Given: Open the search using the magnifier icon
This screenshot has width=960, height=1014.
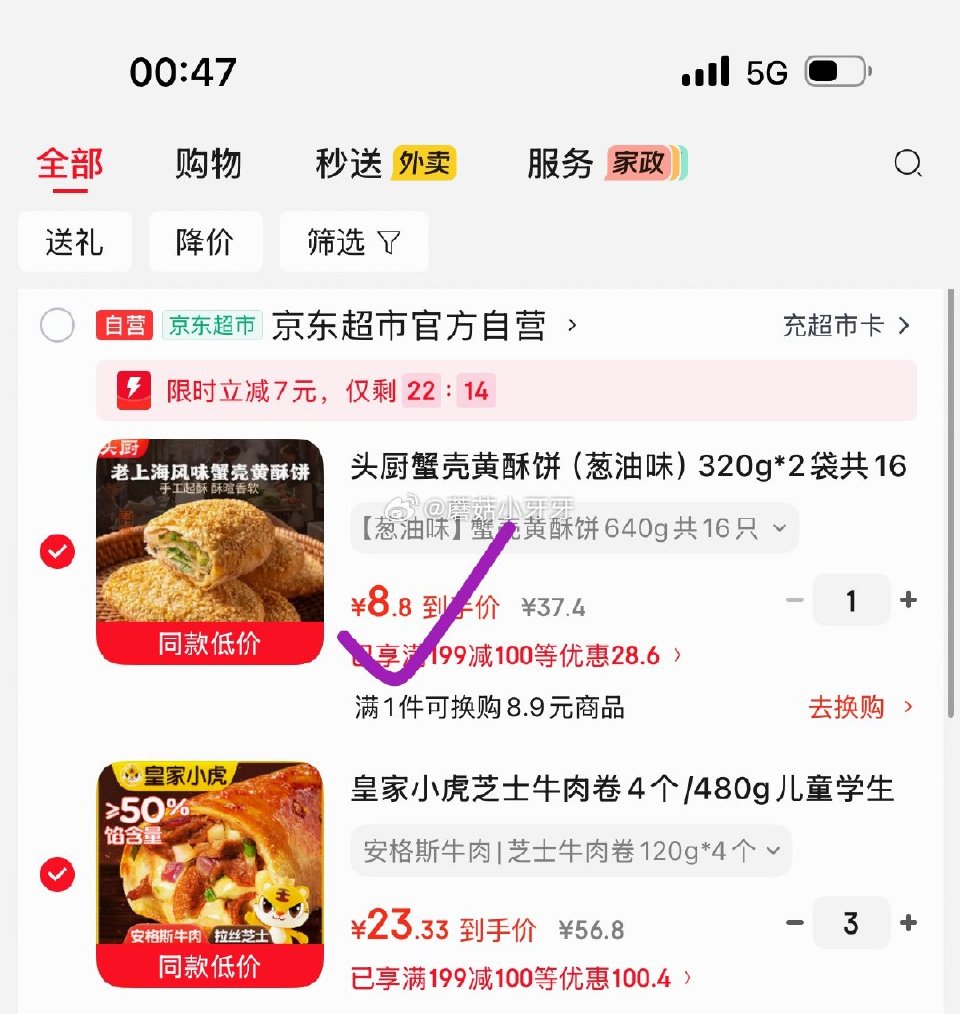Looking at the screenshot, I should [908, 164].
